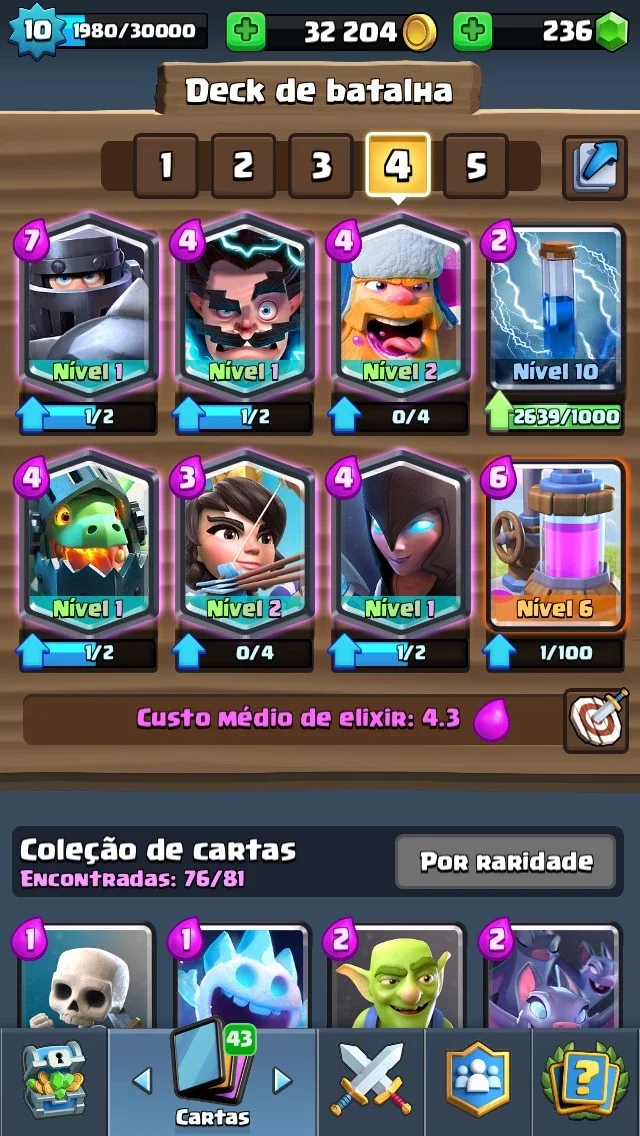Buy gems with the green plus
This screenshot has width=640, height=1136.
(x=473, y=31)
